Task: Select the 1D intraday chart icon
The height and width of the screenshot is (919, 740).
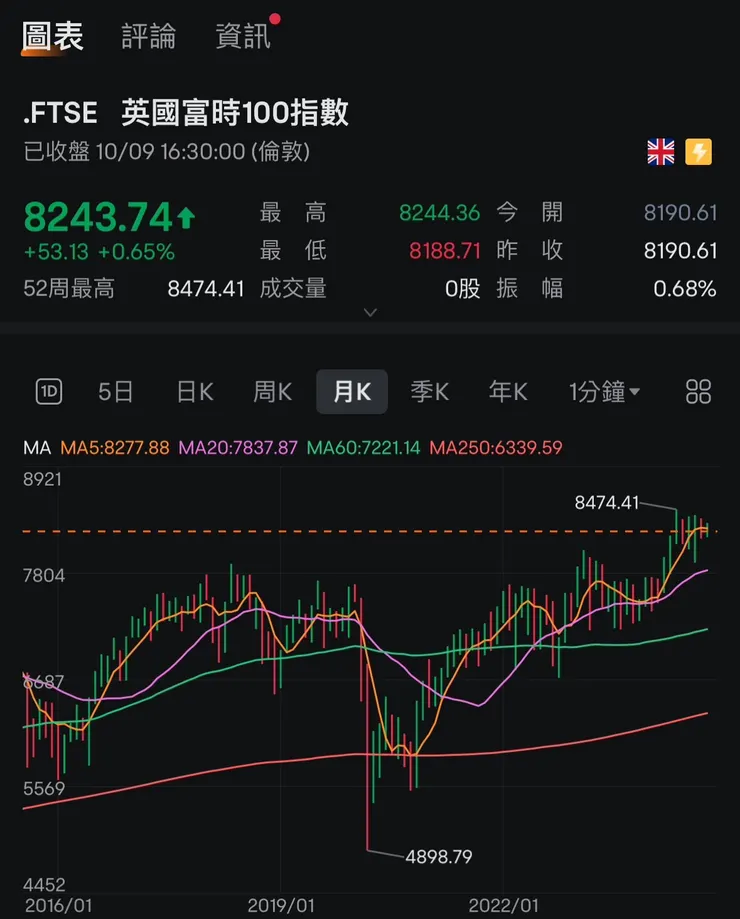Action: tap(48, 392)
